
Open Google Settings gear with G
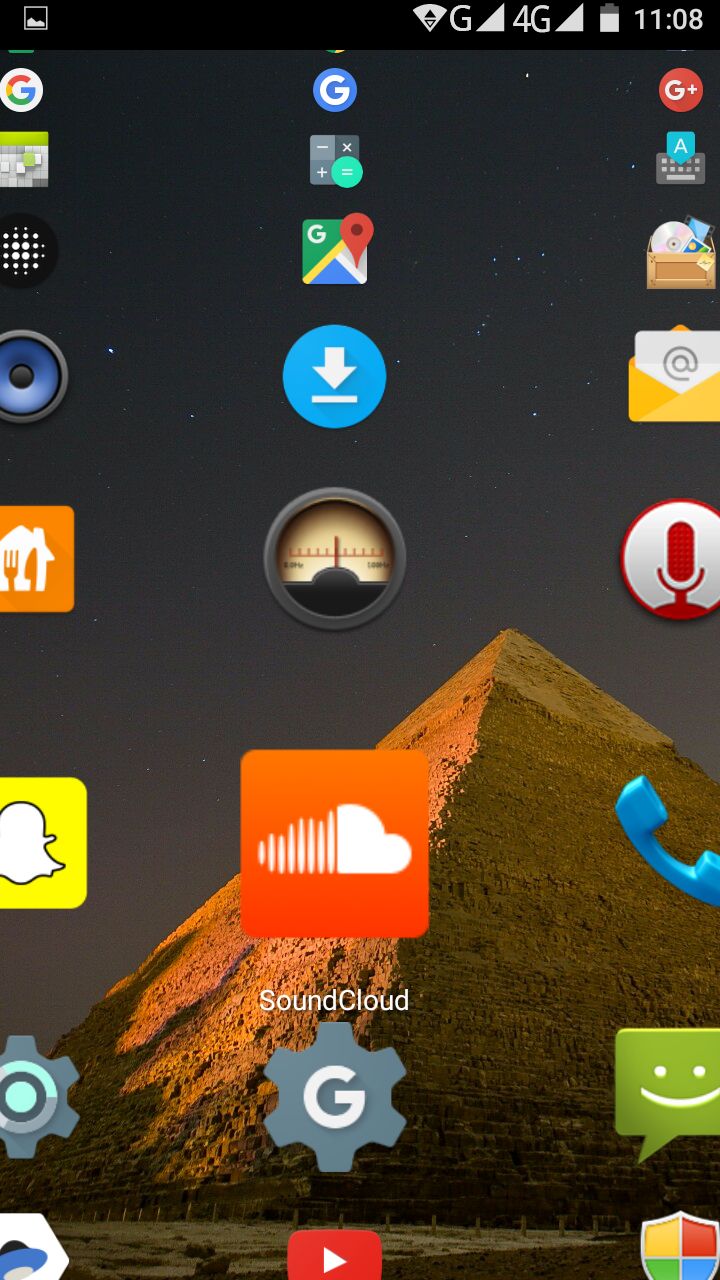pyautogui.click(x=335, y=1097)
